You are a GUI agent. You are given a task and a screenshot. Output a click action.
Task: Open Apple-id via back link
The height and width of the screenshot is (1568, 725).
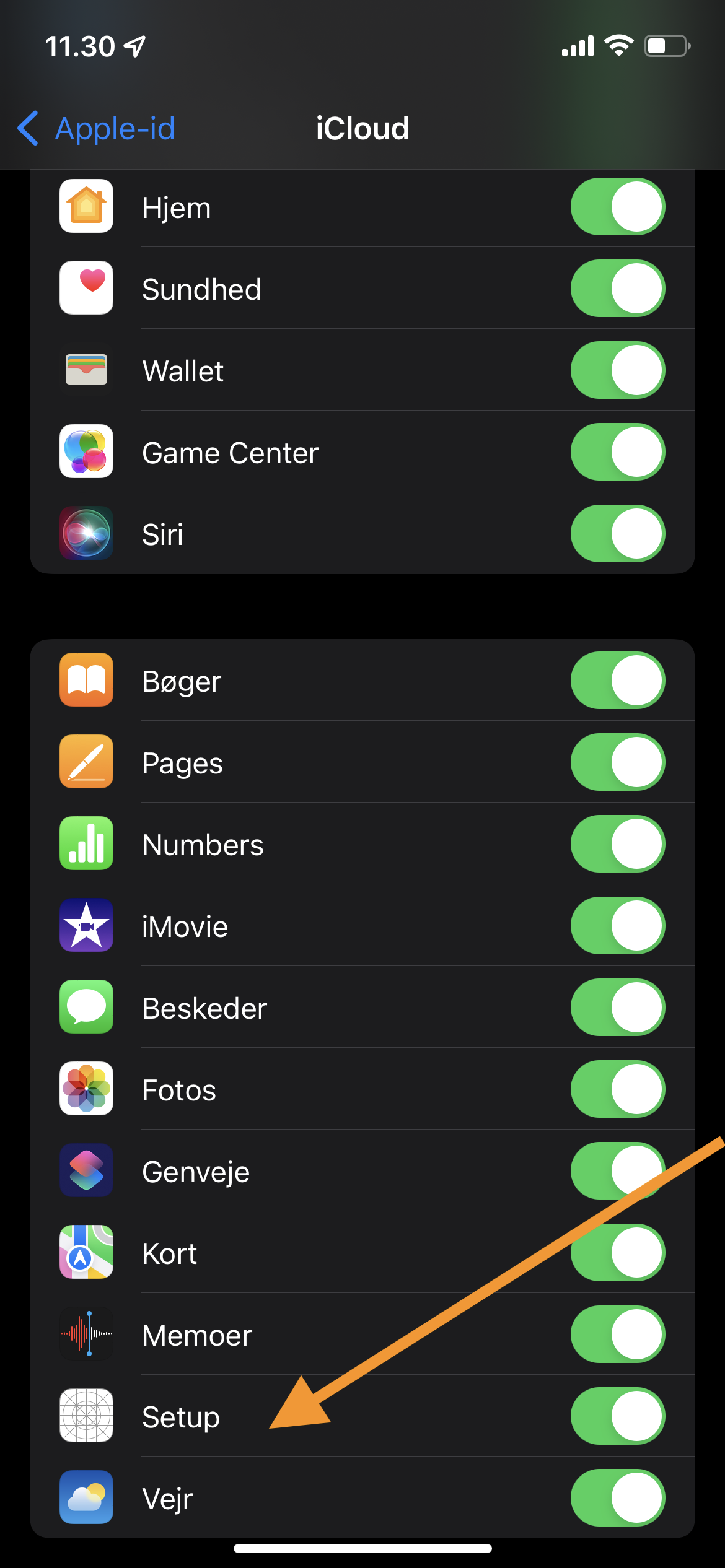click(x=115, y=128)
